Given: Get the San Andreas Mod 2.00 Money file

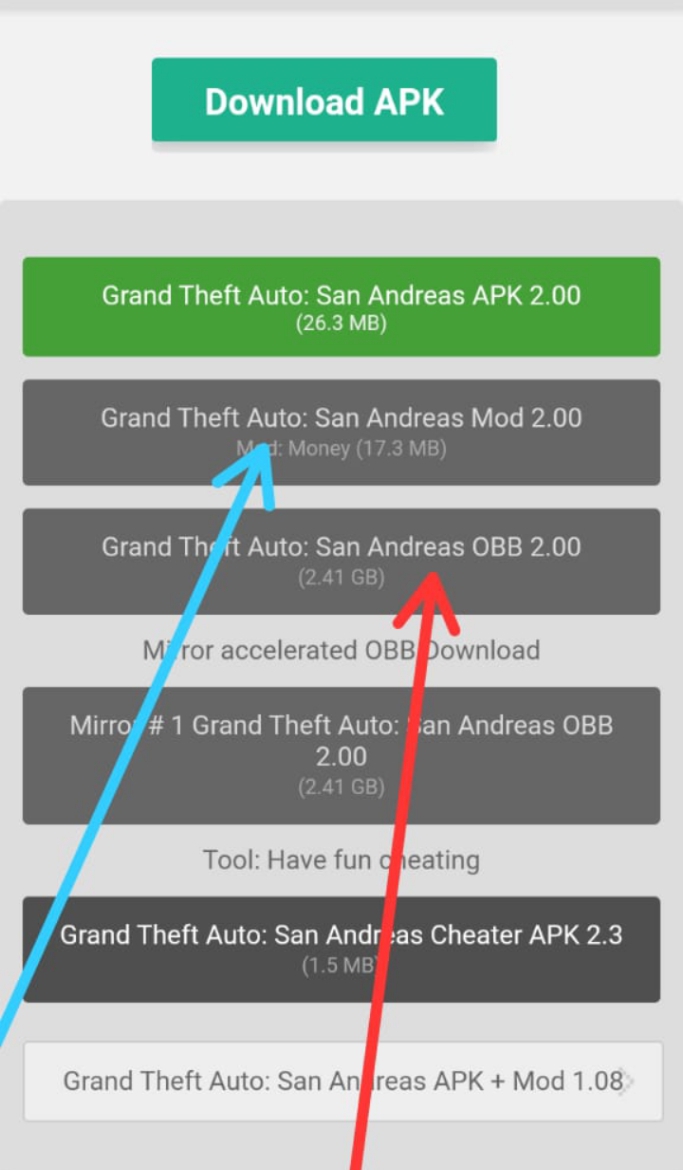Looking at the screenshot, I should pos(341,432).
